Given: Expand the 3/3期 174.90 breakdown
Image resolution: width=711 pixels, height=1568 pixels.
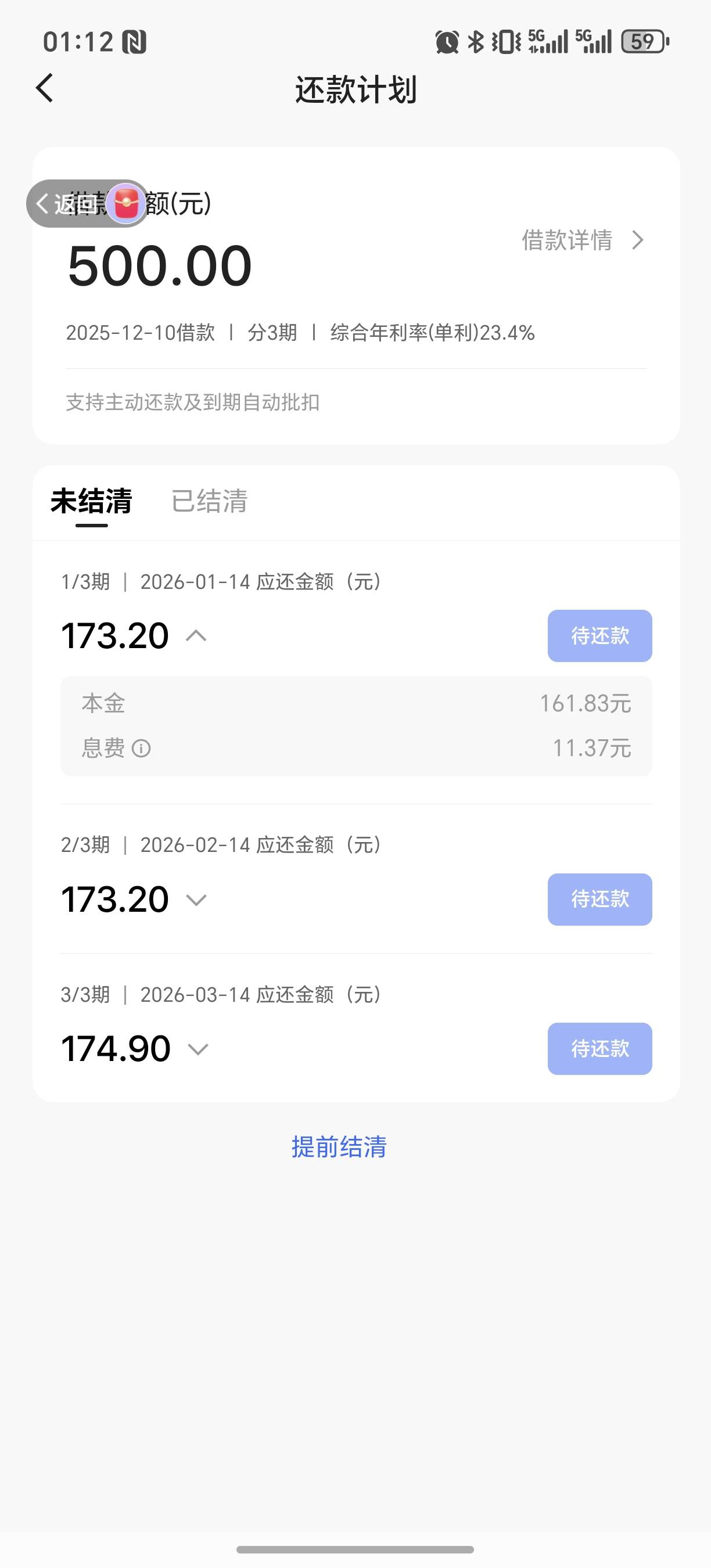Looking at the screenshot, I should [198, 1049].
